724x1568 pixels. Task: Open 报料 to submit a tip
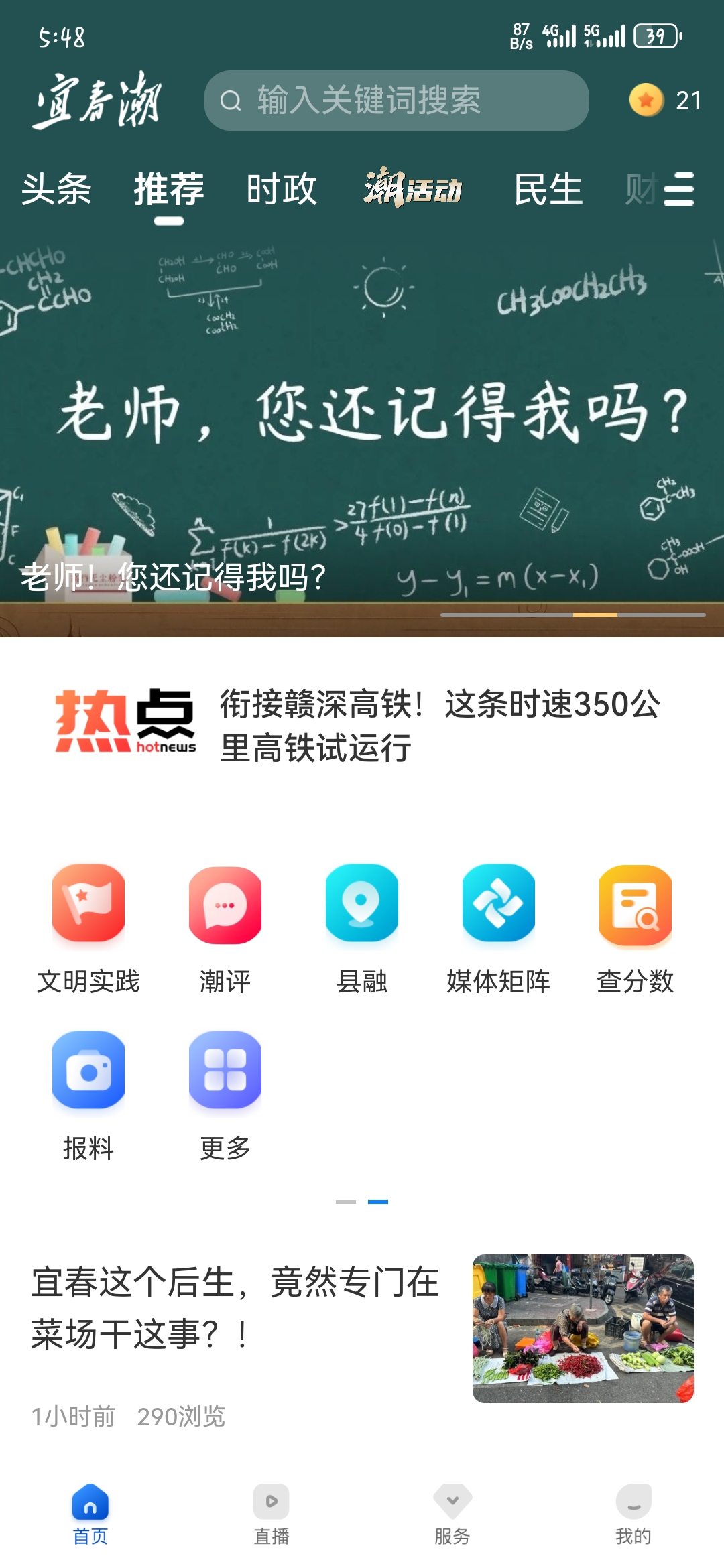(88, 1094)
